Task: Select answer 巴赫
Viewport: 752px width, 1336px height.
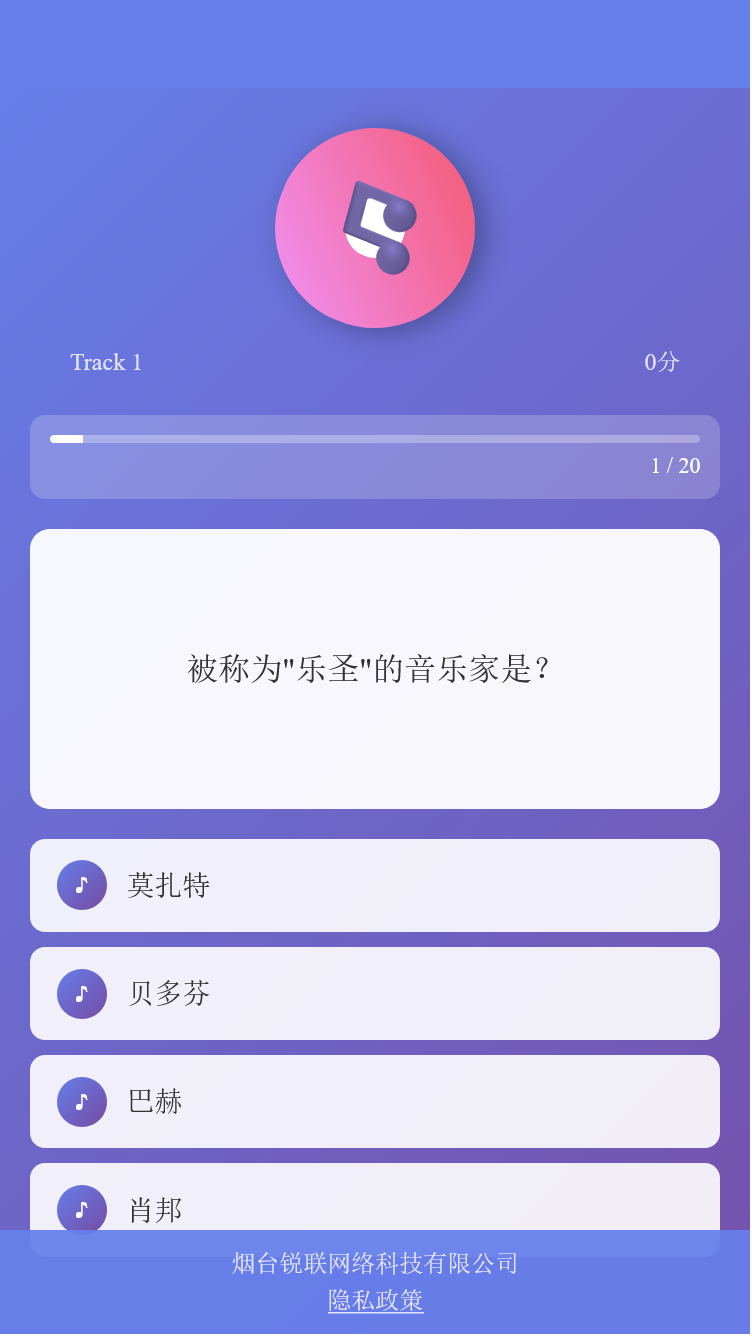Action: (x=375, y=1101)
